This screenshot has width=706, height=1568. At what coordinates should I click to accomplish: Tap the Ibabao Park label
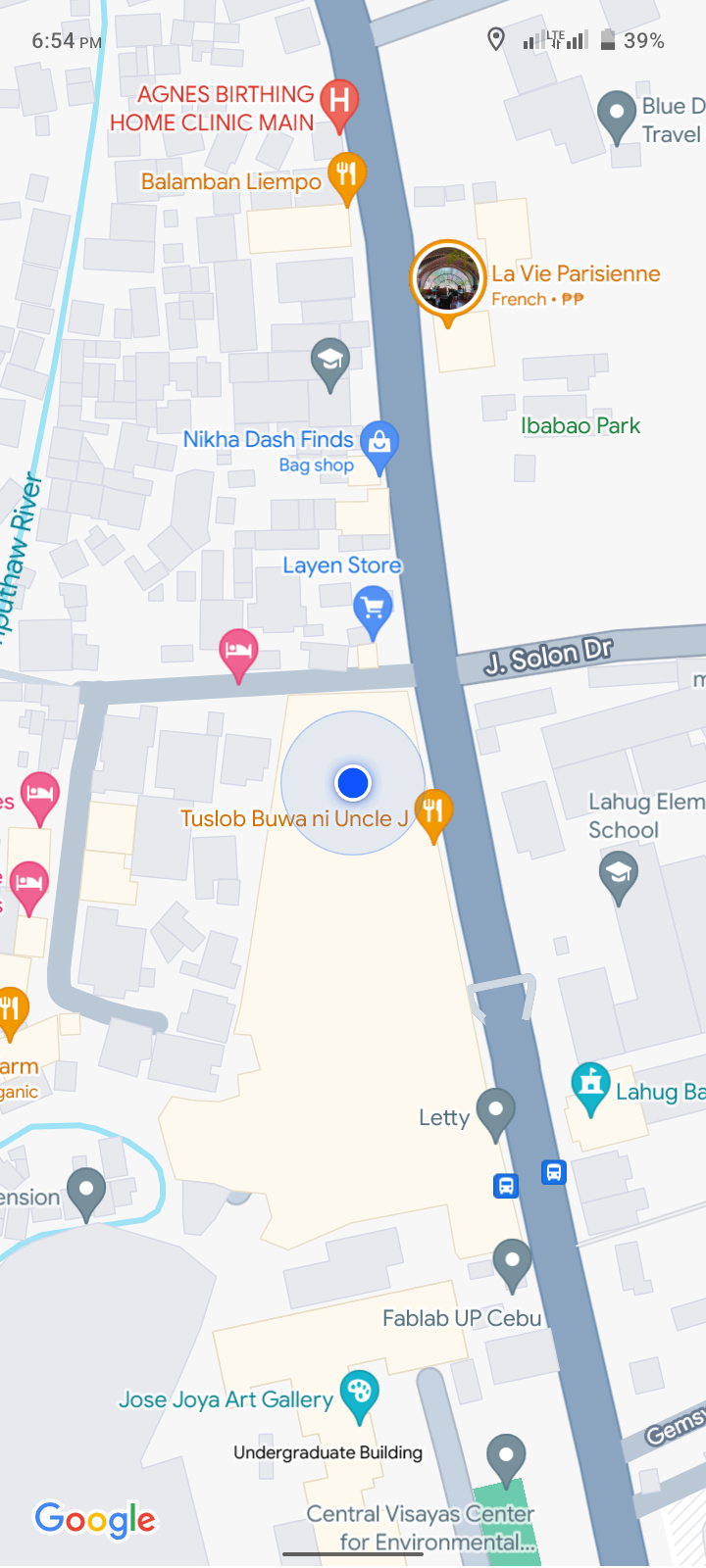tap(580, 426)
